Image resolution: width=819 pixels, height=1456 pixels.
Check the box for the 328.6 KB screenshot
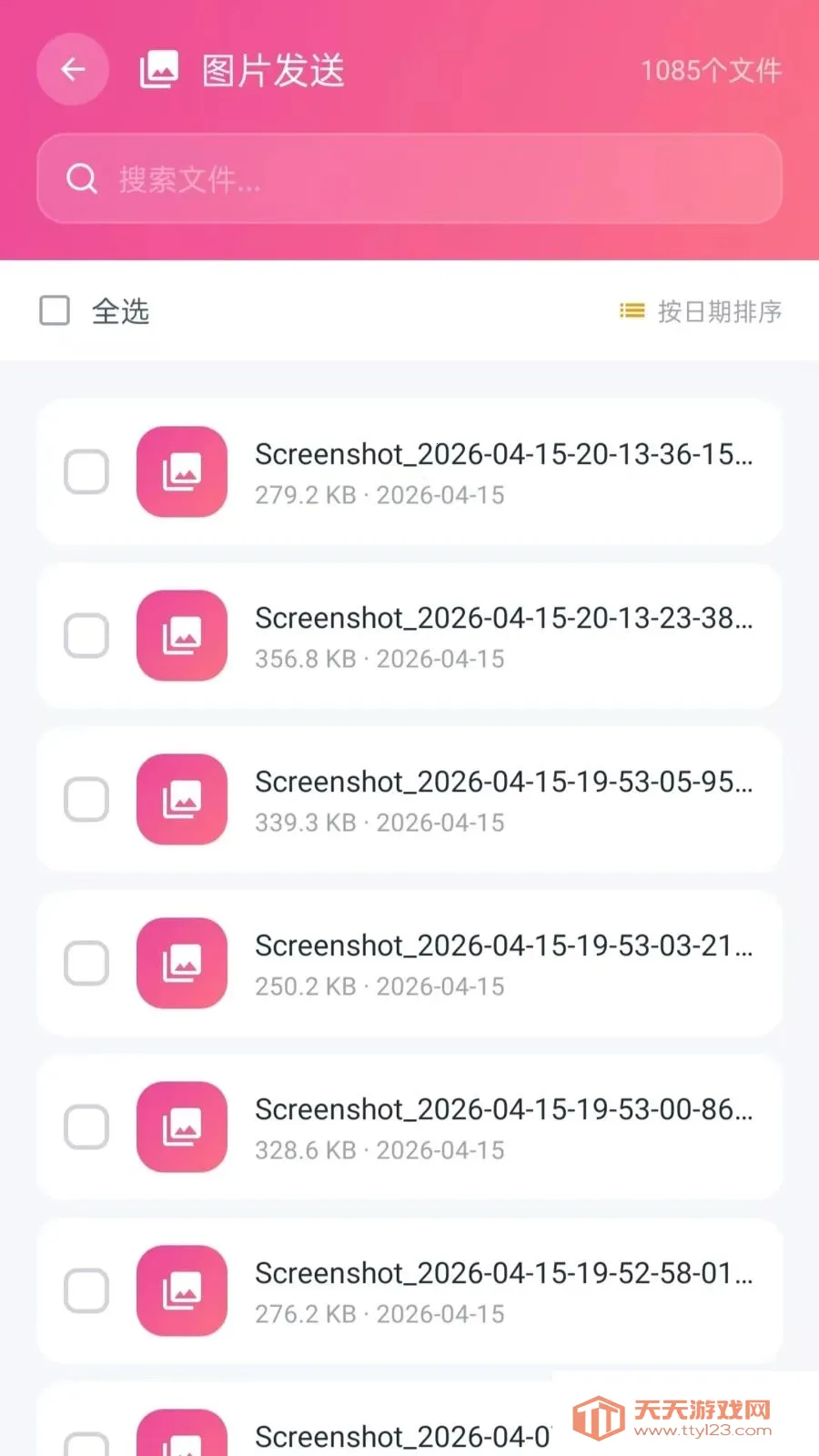(86, 1127)
